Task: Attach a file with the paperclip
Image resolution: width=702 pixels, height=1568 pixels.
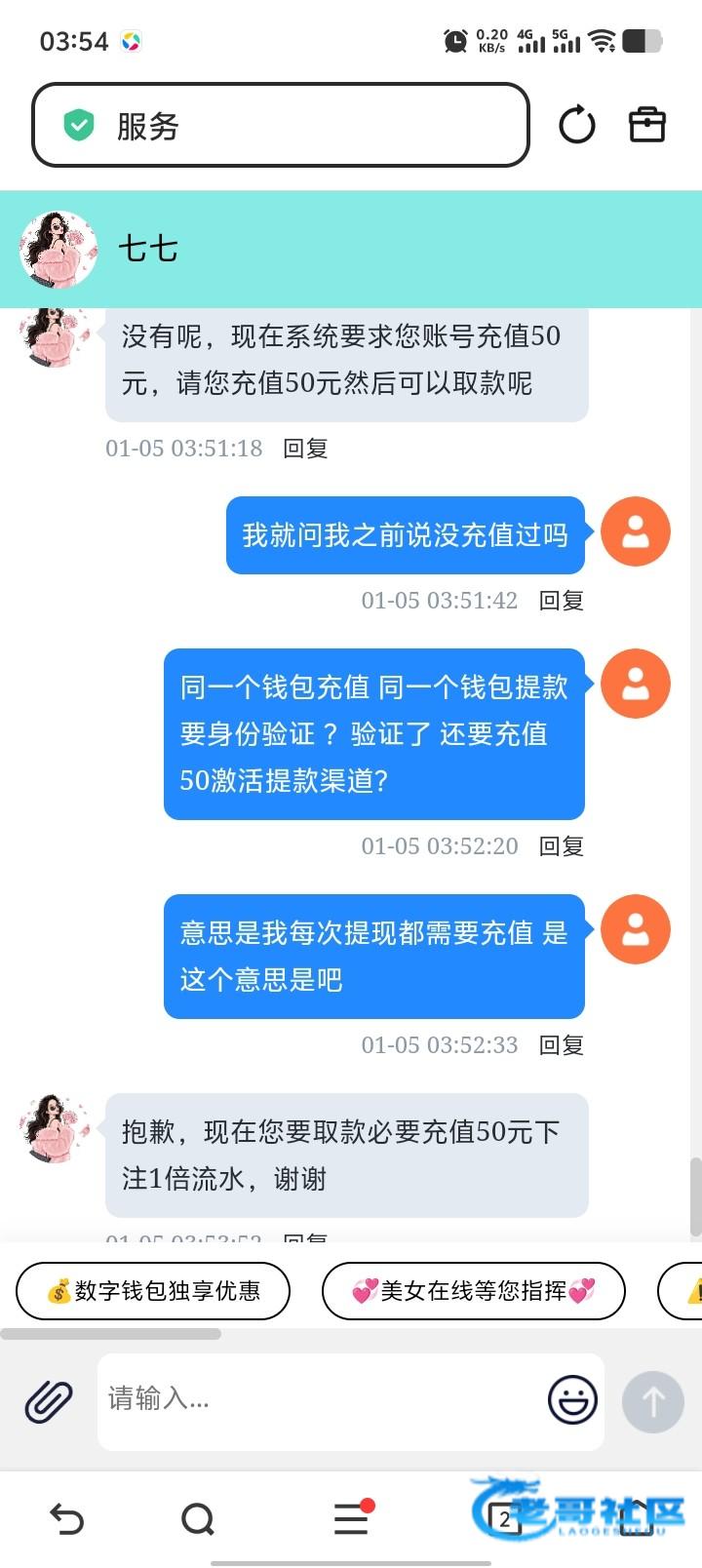Action: (x=49, y=1401)
